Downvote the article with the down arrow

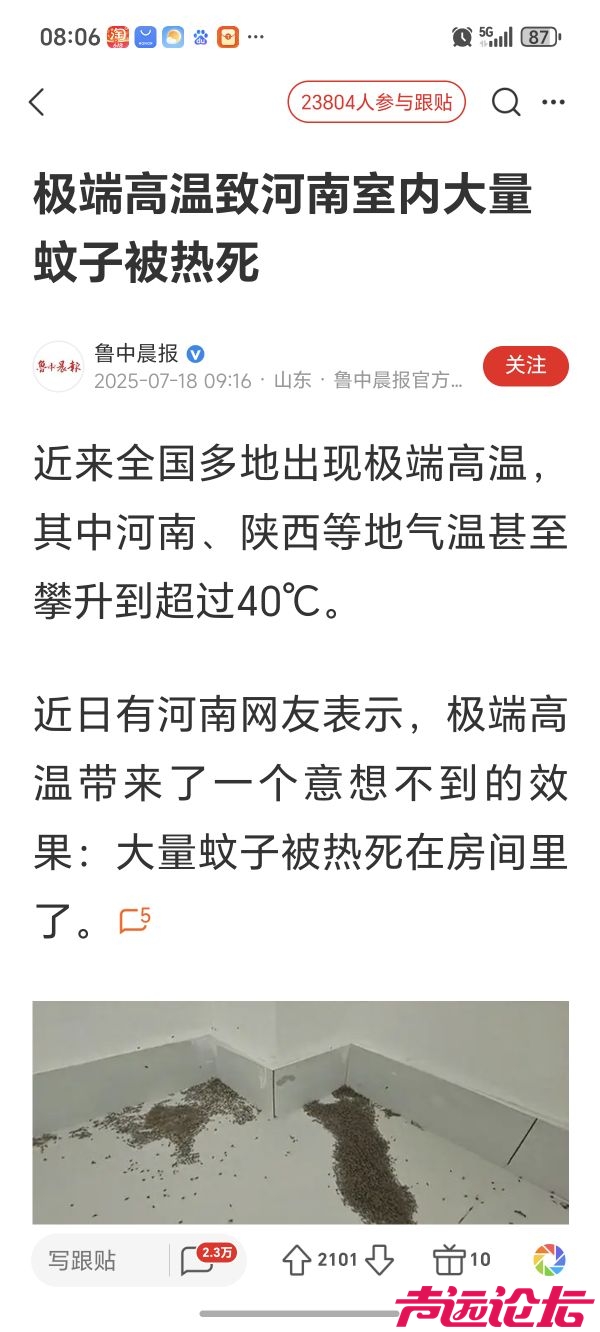pos(379,1260)
